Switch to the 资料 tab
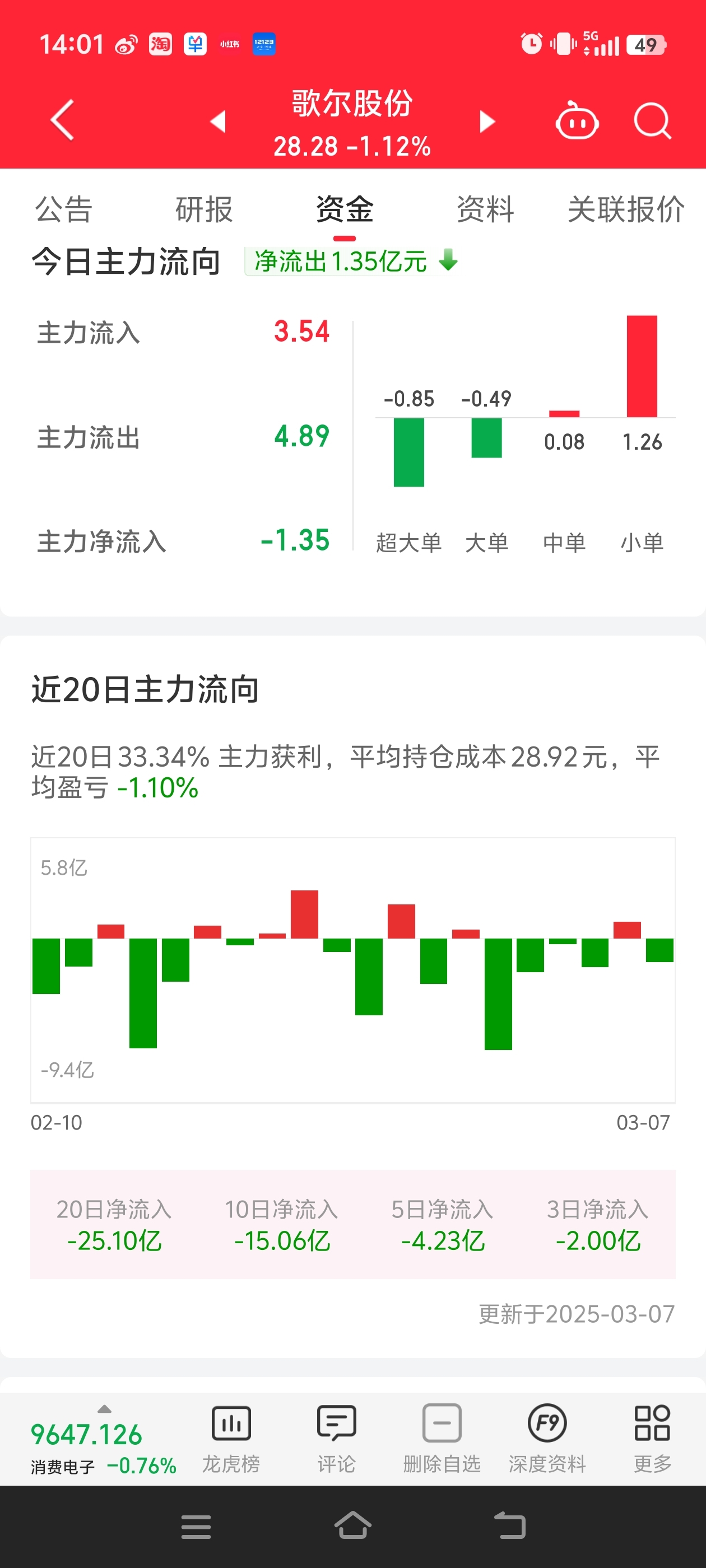The width and height of the screenshot is (706, 1568). 485,210
